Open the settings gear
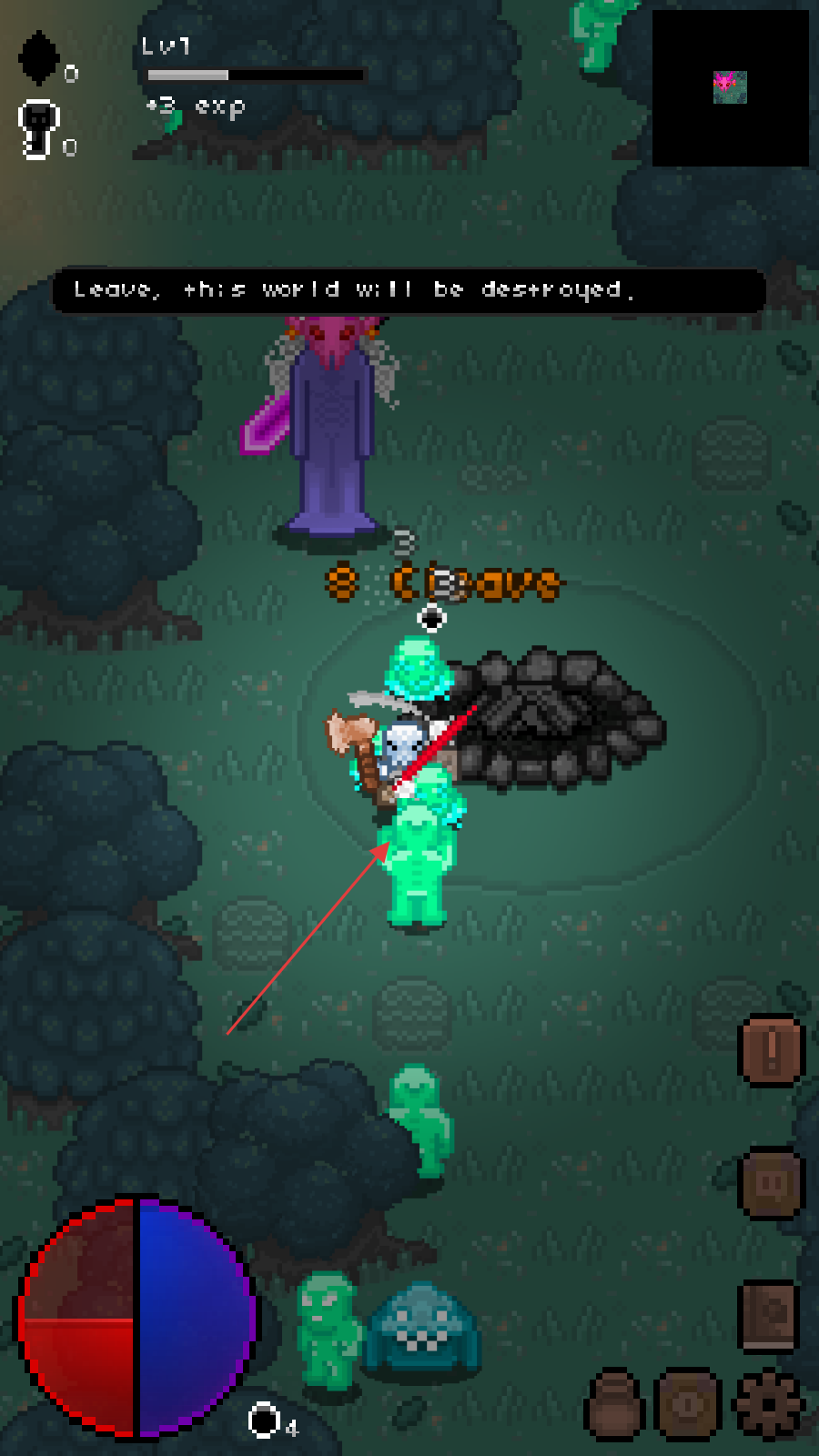Image resolution: width=819 pixels, height=1456 pixels. [x=769, y=1404]
